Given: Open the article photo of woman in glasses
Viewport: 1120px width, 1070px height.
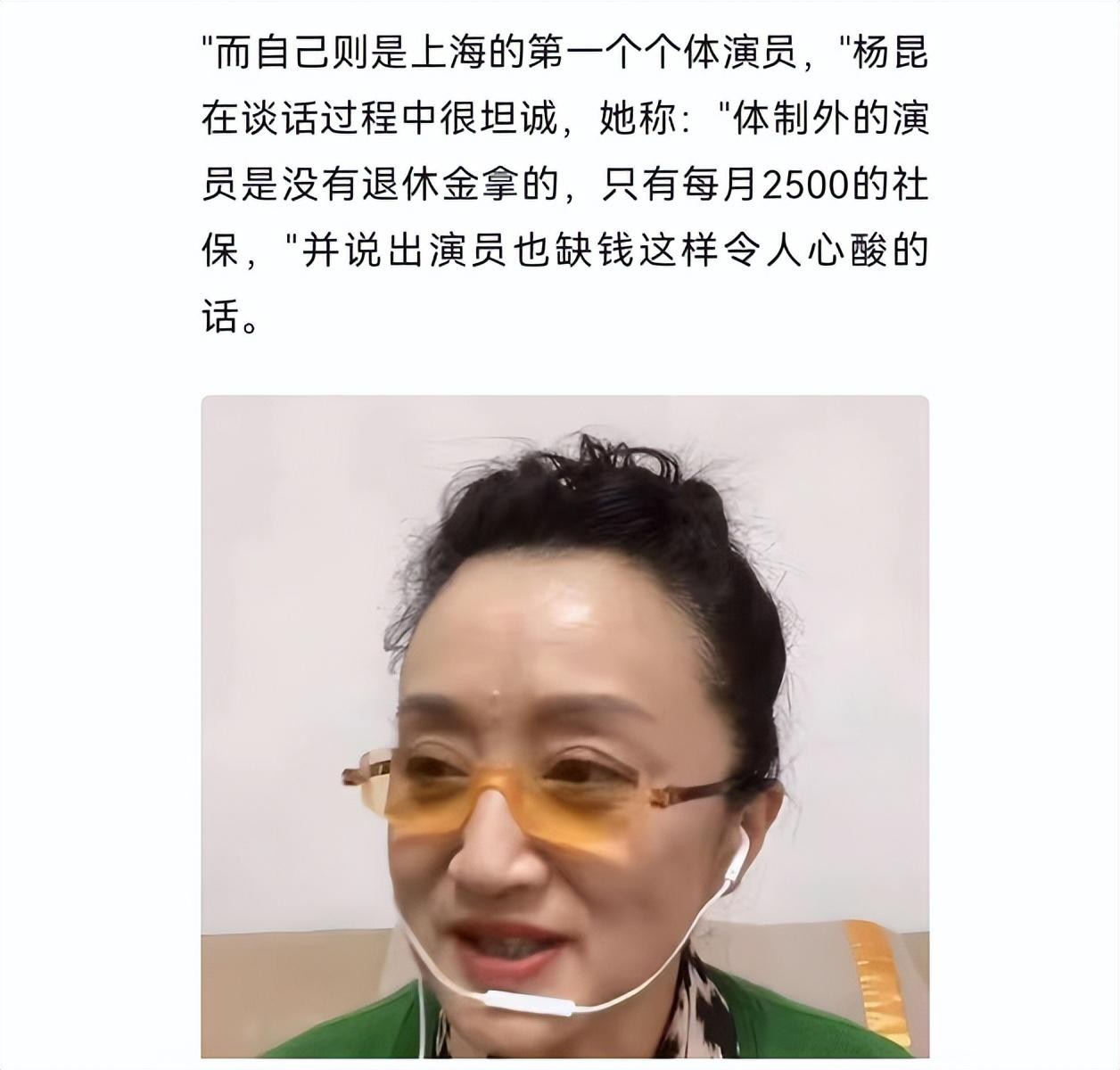Looking at the screenshot, I should tap(564, 726).
